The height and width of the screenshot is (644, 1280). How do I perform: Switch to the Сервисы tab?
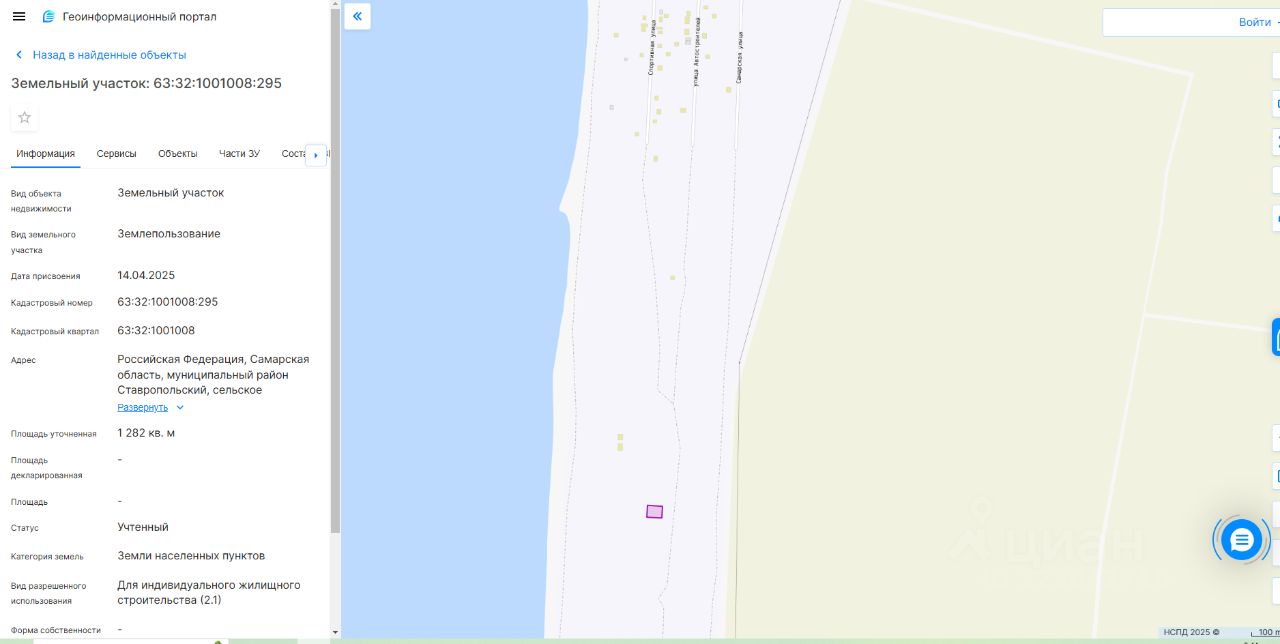pos(116,153)
